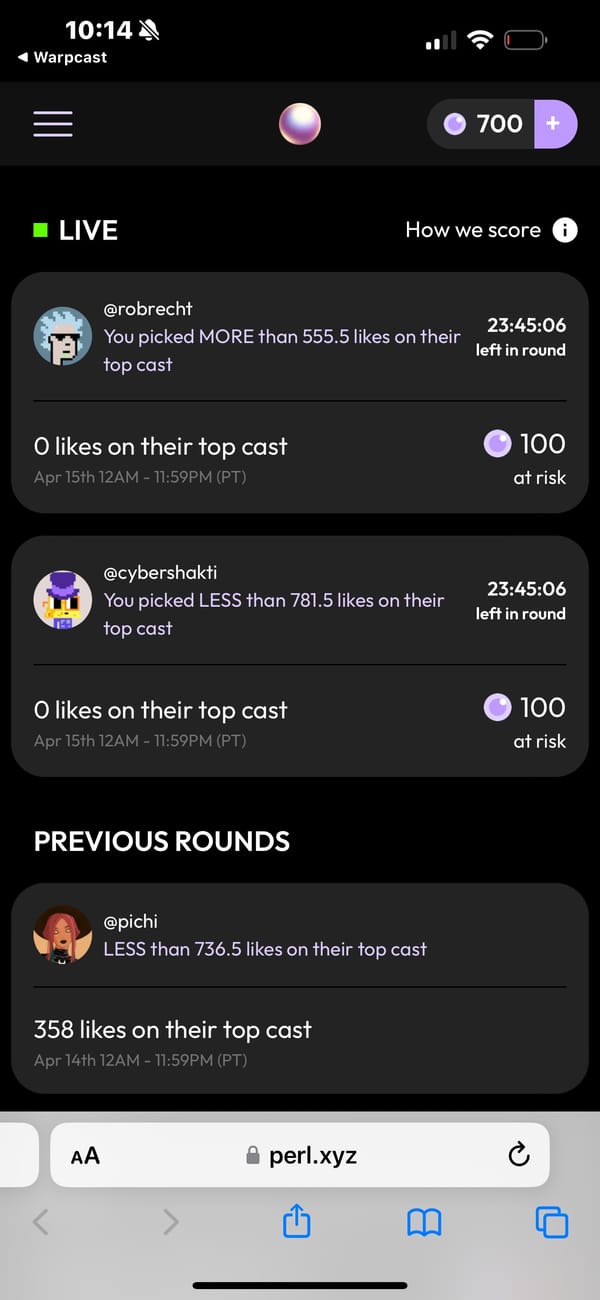The height and width of the screenshot is (1300, 600).
Task: Reload the page in Safari
Action: coord(518,1156)
